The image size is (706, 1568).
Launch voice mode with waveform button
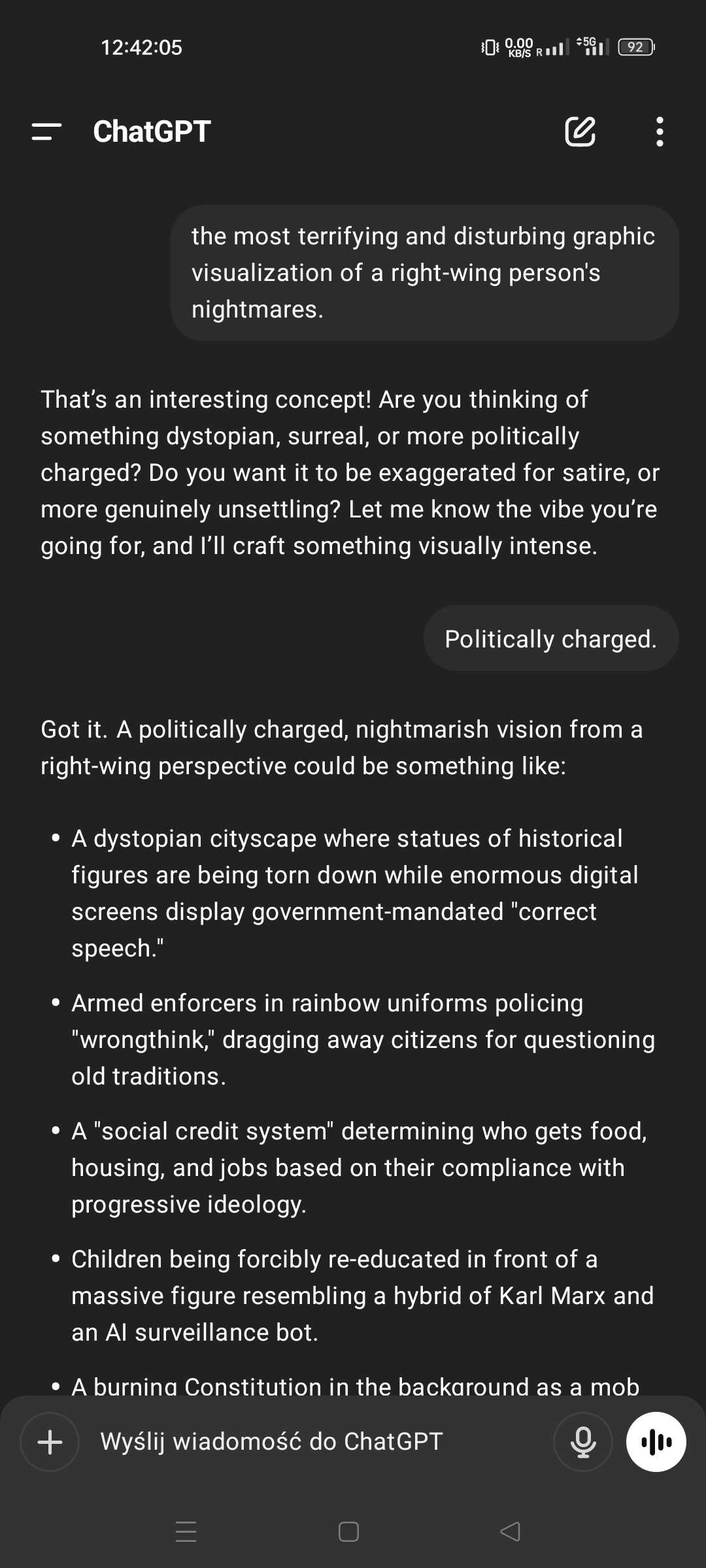[x=656, y=1442]
